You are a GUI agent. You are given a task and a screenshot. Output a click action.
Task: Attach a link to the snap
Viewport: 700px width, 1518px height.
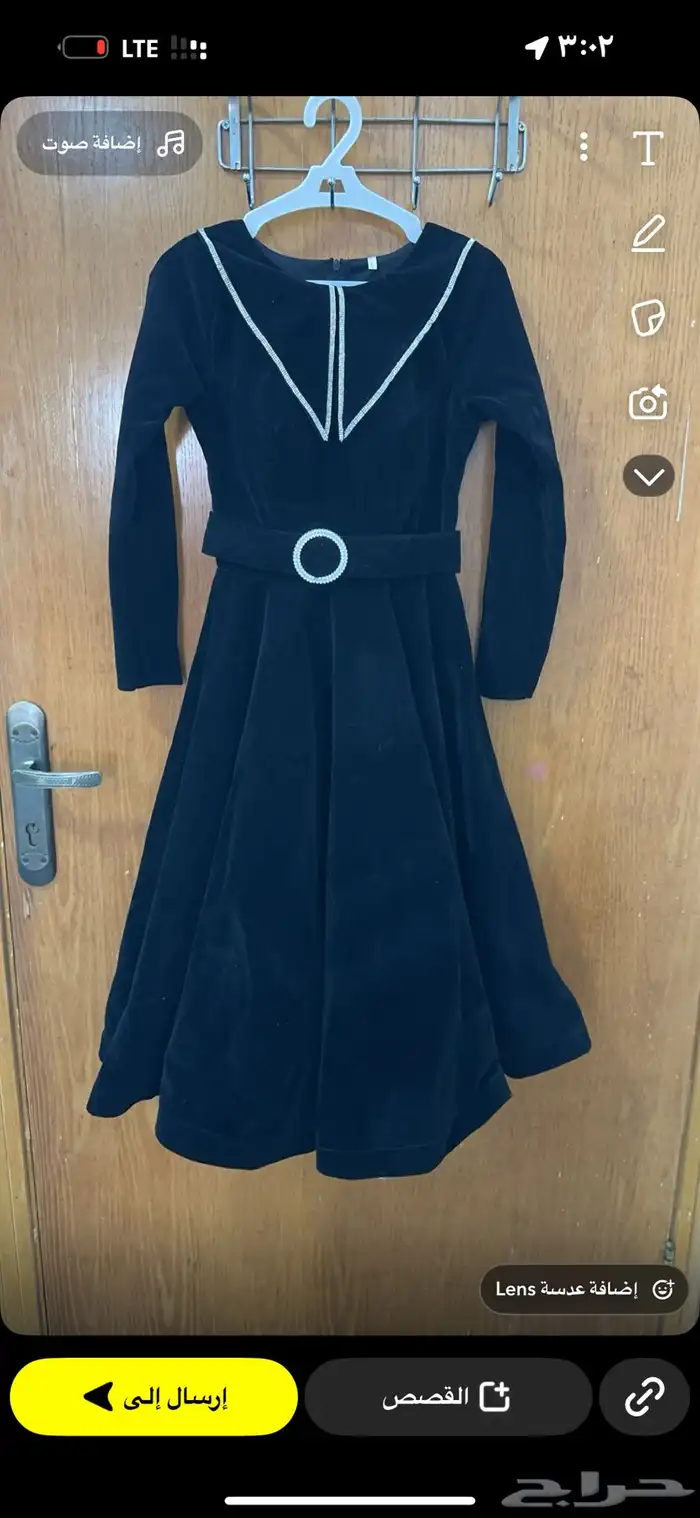645,1397
